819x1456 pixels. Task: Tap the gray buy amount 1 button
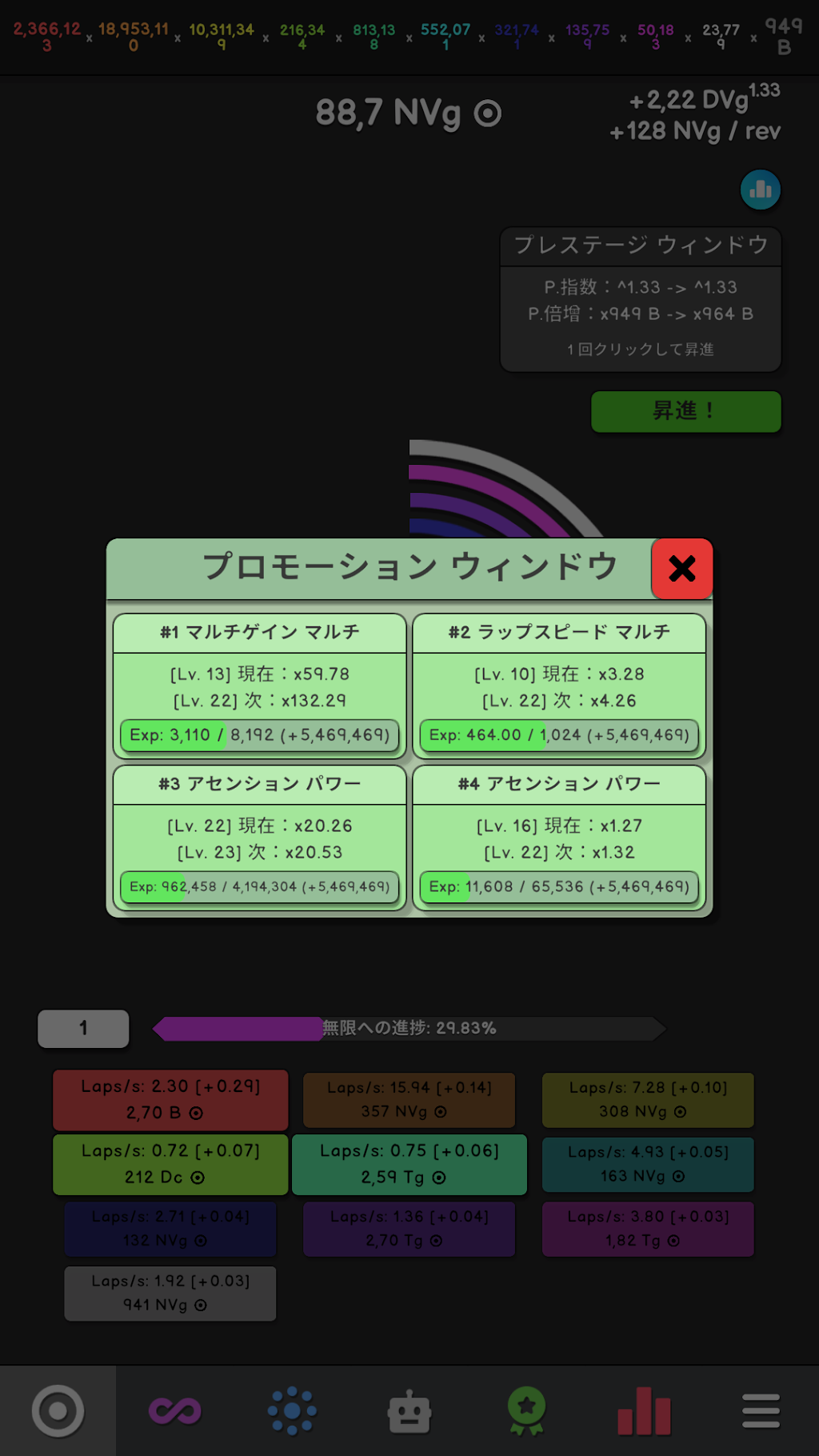[x=83, y=1028]
